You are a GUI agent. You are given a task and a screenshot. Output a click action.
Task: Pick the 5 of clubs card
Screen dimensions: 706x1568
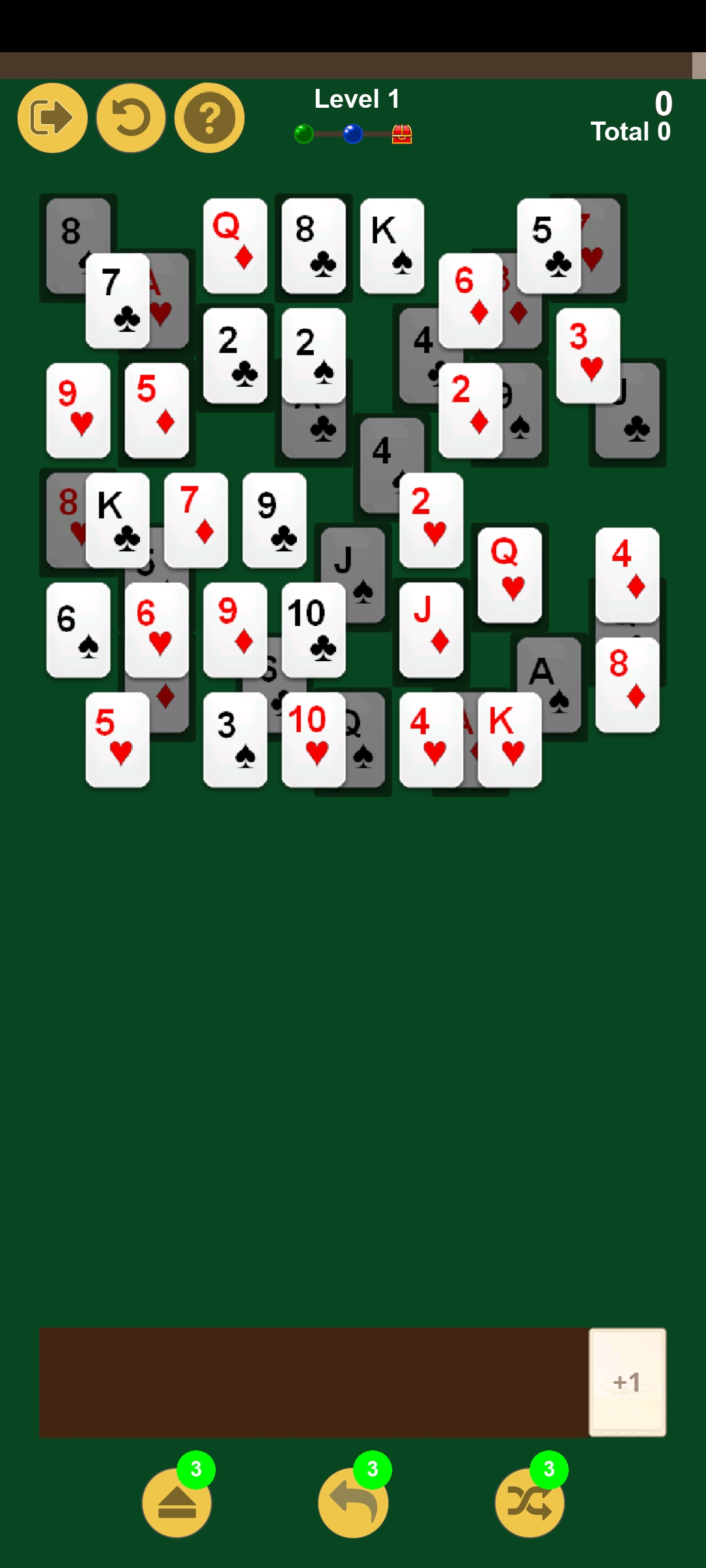(549, 246)
